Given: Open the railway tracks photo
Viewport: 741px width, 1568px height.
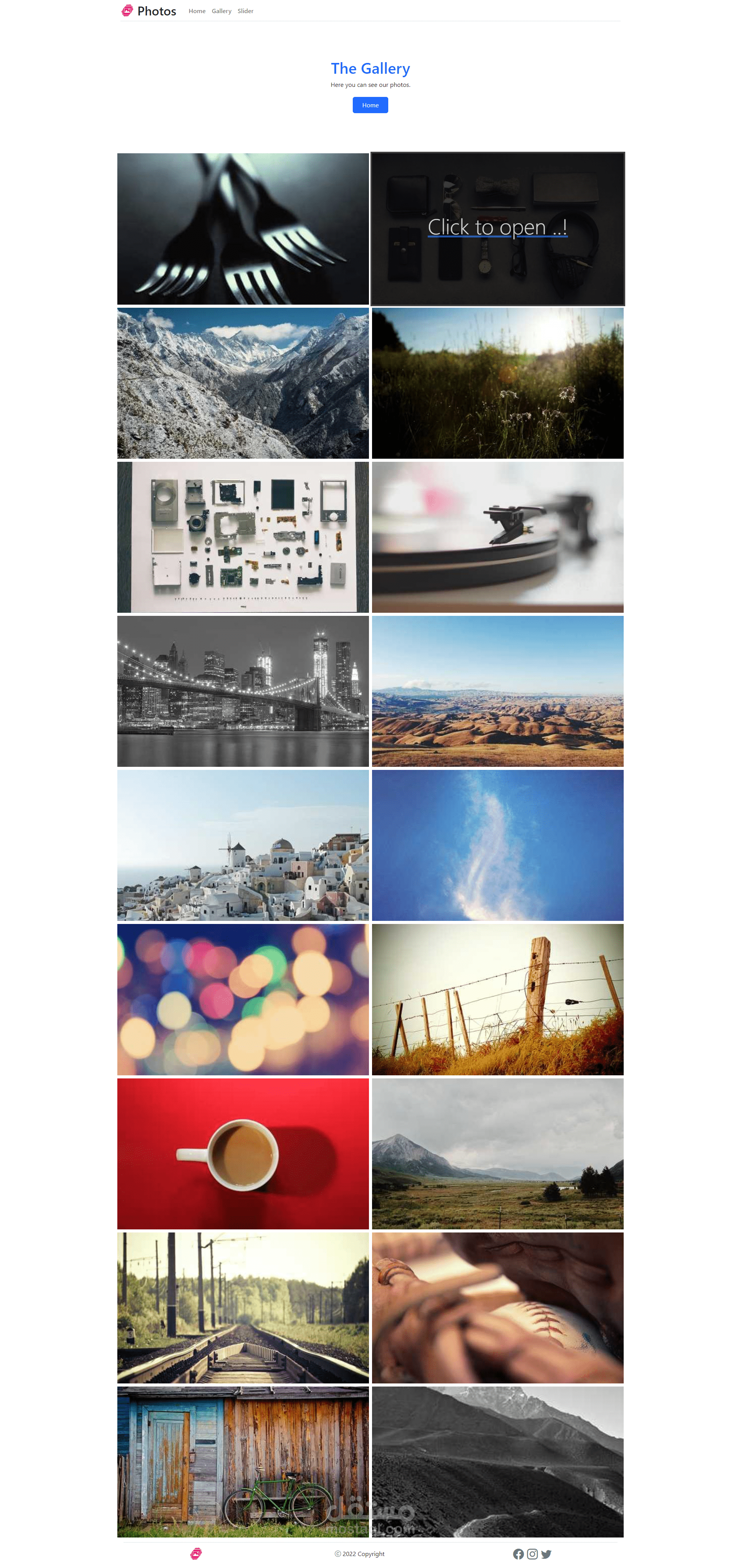Looking at the screenshot, I should coord(243,1307).
